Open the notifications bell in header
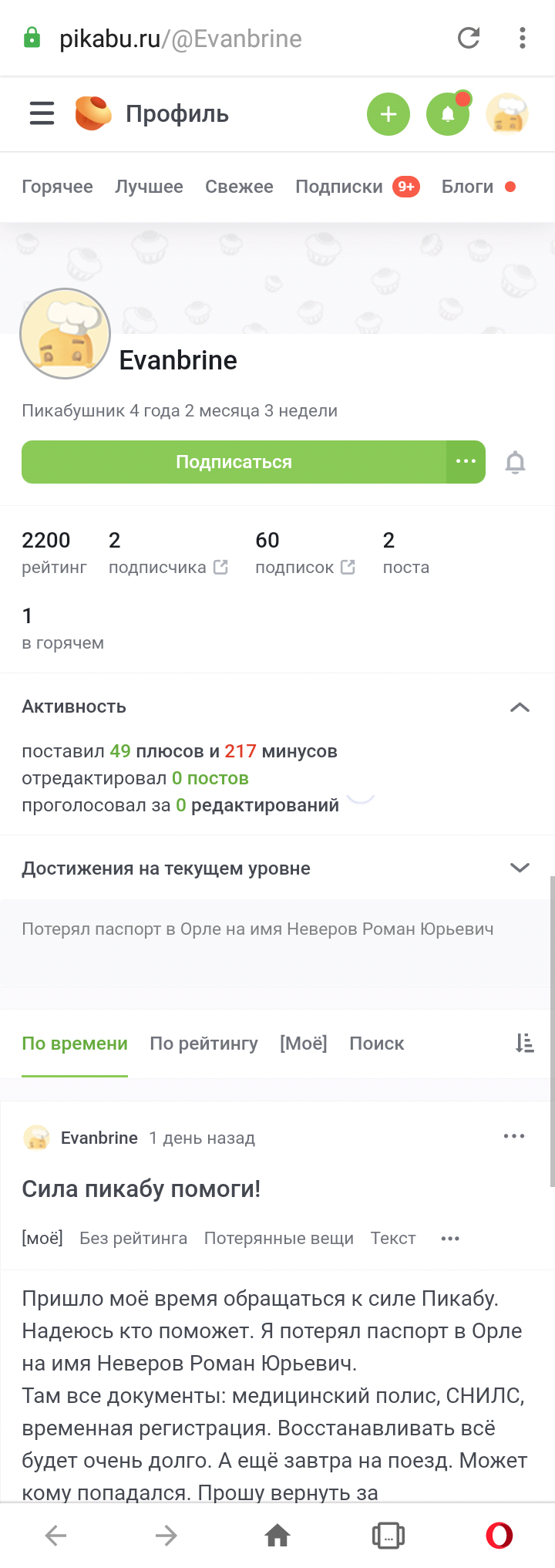555x1568 pixels. click(448, 114)
